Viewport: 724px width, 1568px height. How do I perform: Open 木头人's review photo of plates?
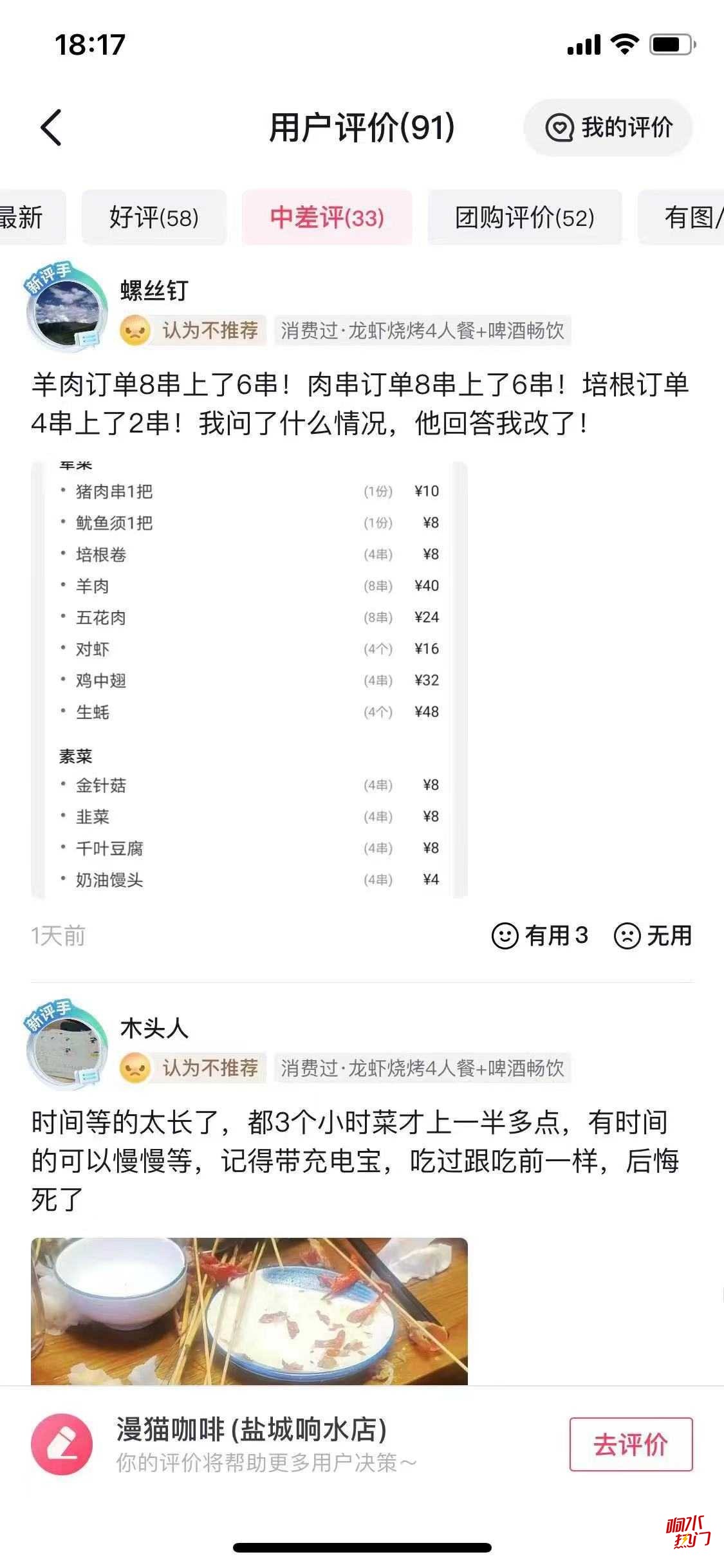249,1311
